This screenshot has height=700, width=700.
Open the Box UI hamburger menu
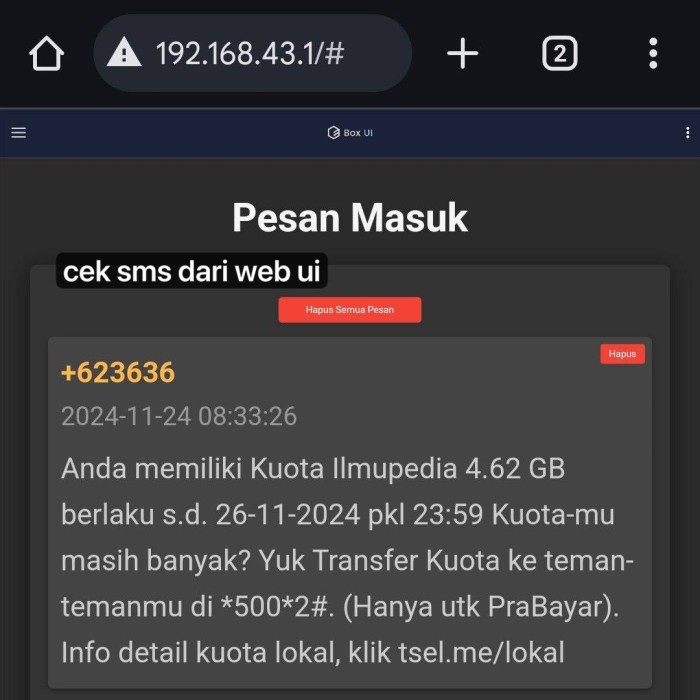click(19, 133)
